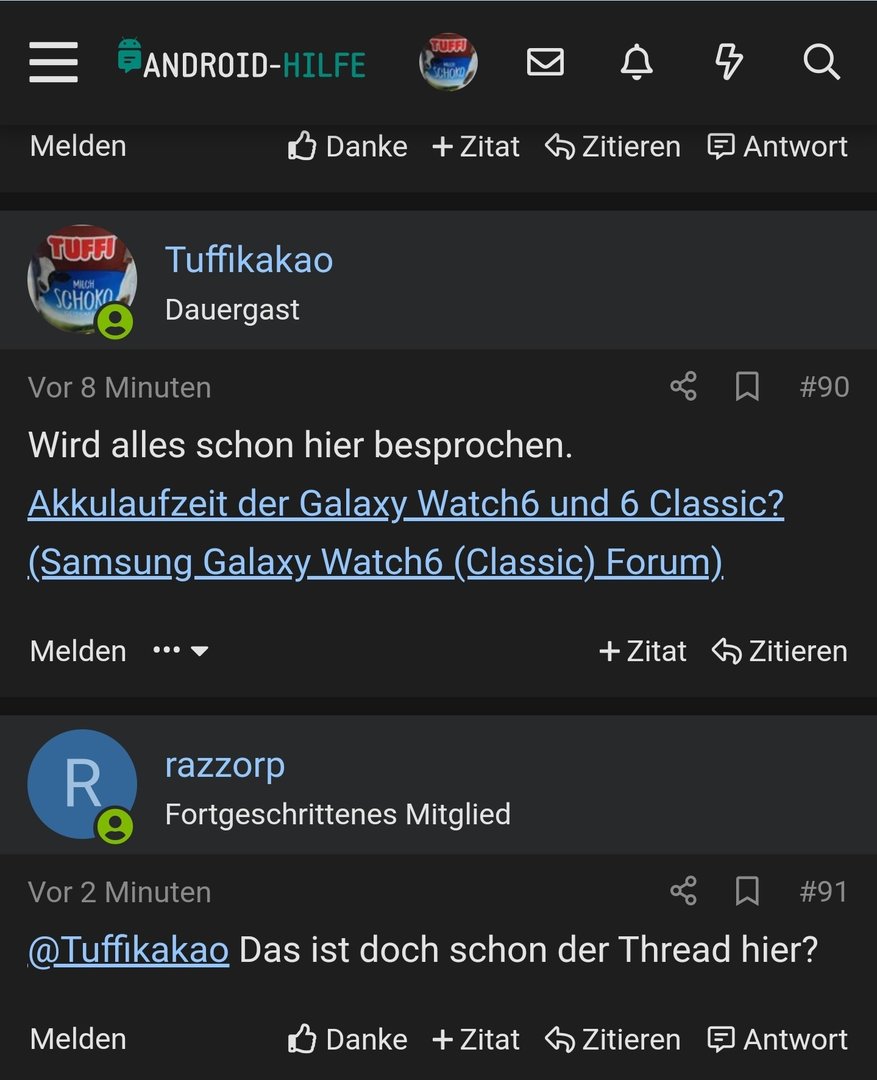Image resolution: width=877 pixels, height=1080 pixels.
Task: Share post #90
Action: [x=683, y=387]
